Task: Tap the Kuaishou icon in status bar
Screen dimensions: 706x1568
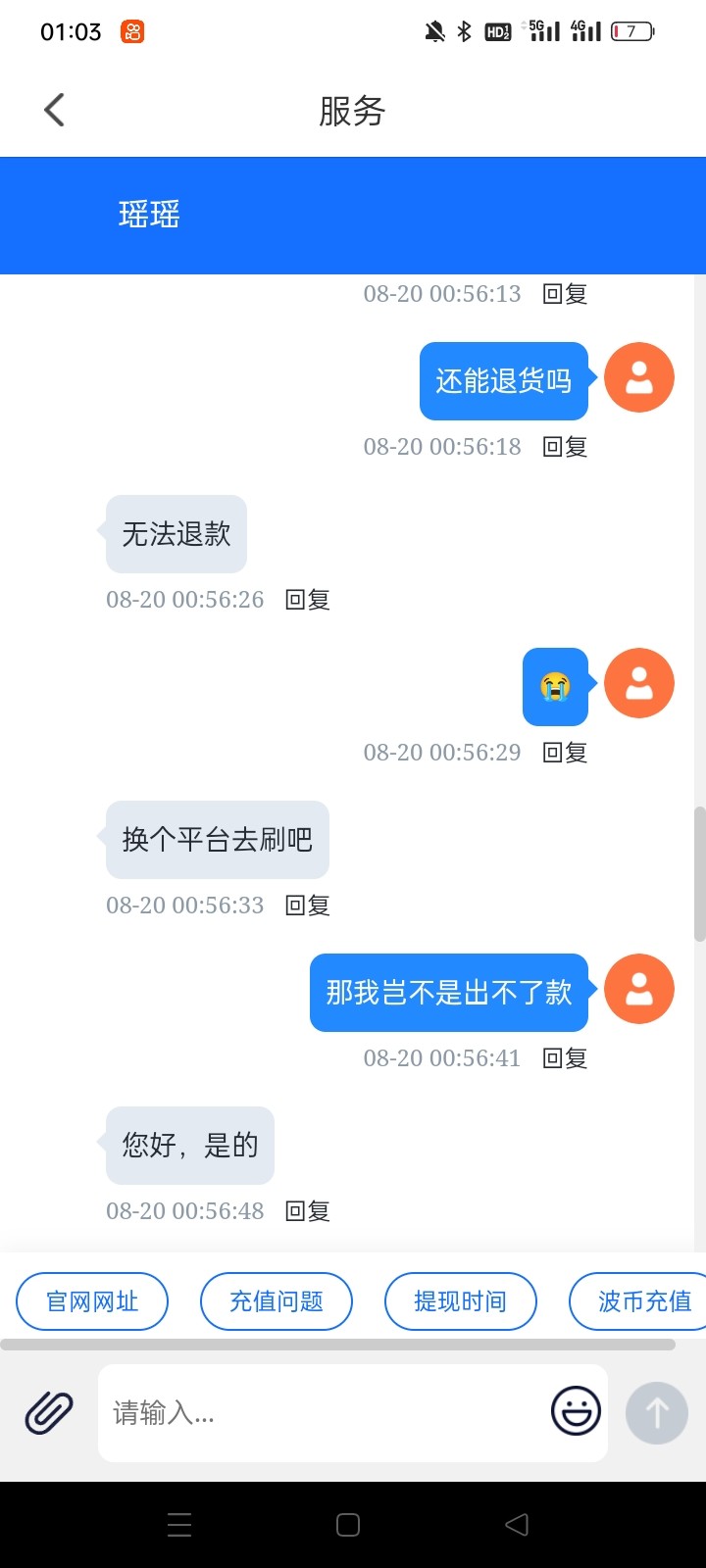Action: [132, 30]
